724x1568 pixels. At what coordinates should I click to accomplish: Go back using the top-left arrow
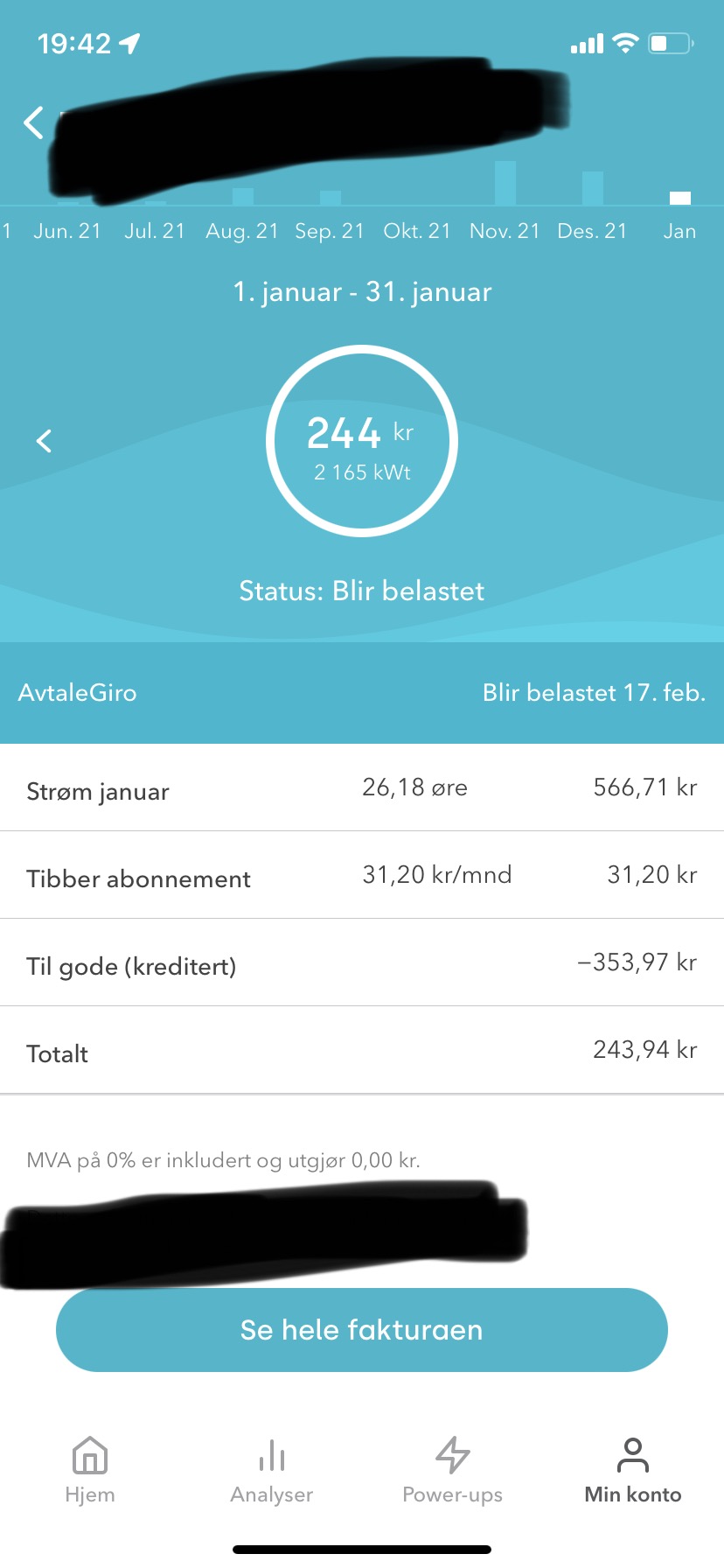click(34, 123)
